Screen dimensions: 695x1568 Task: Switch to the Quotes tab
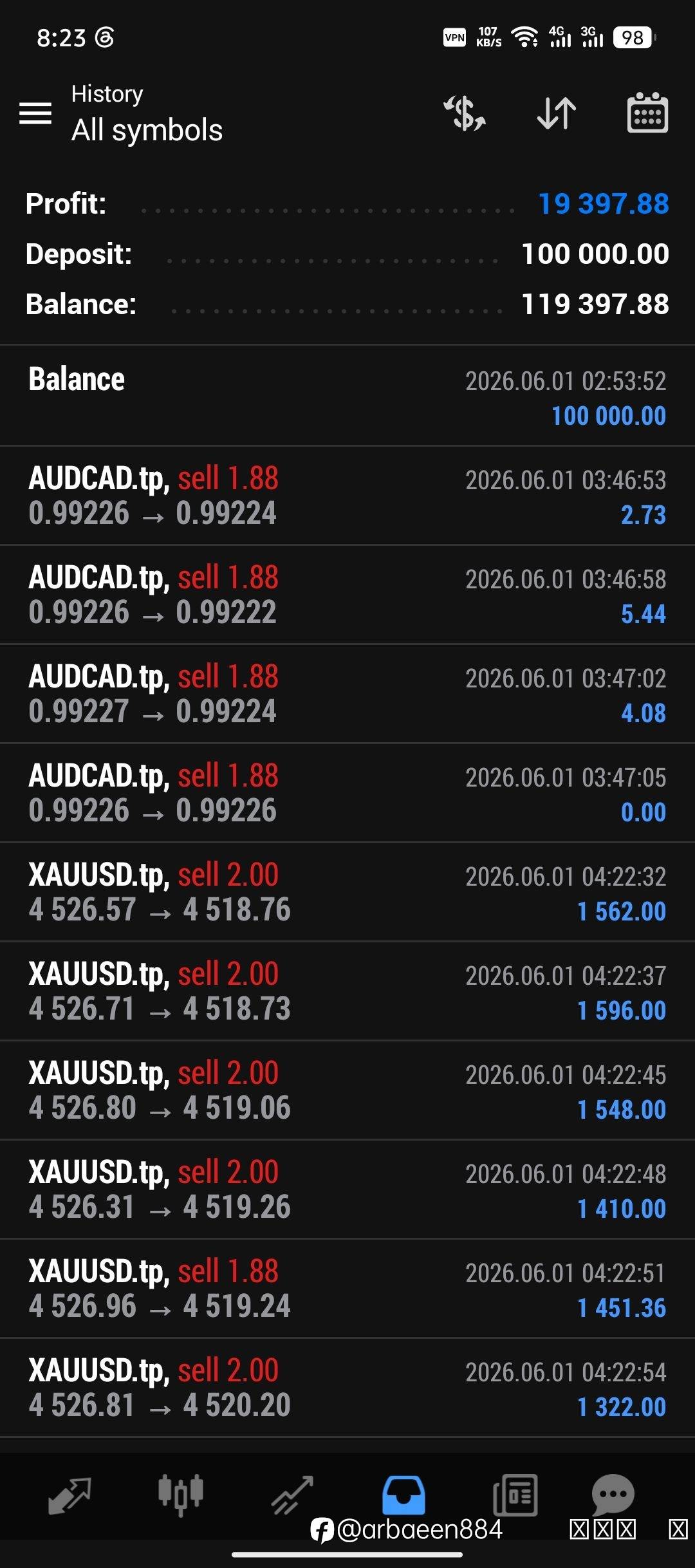pos(69,1496)
